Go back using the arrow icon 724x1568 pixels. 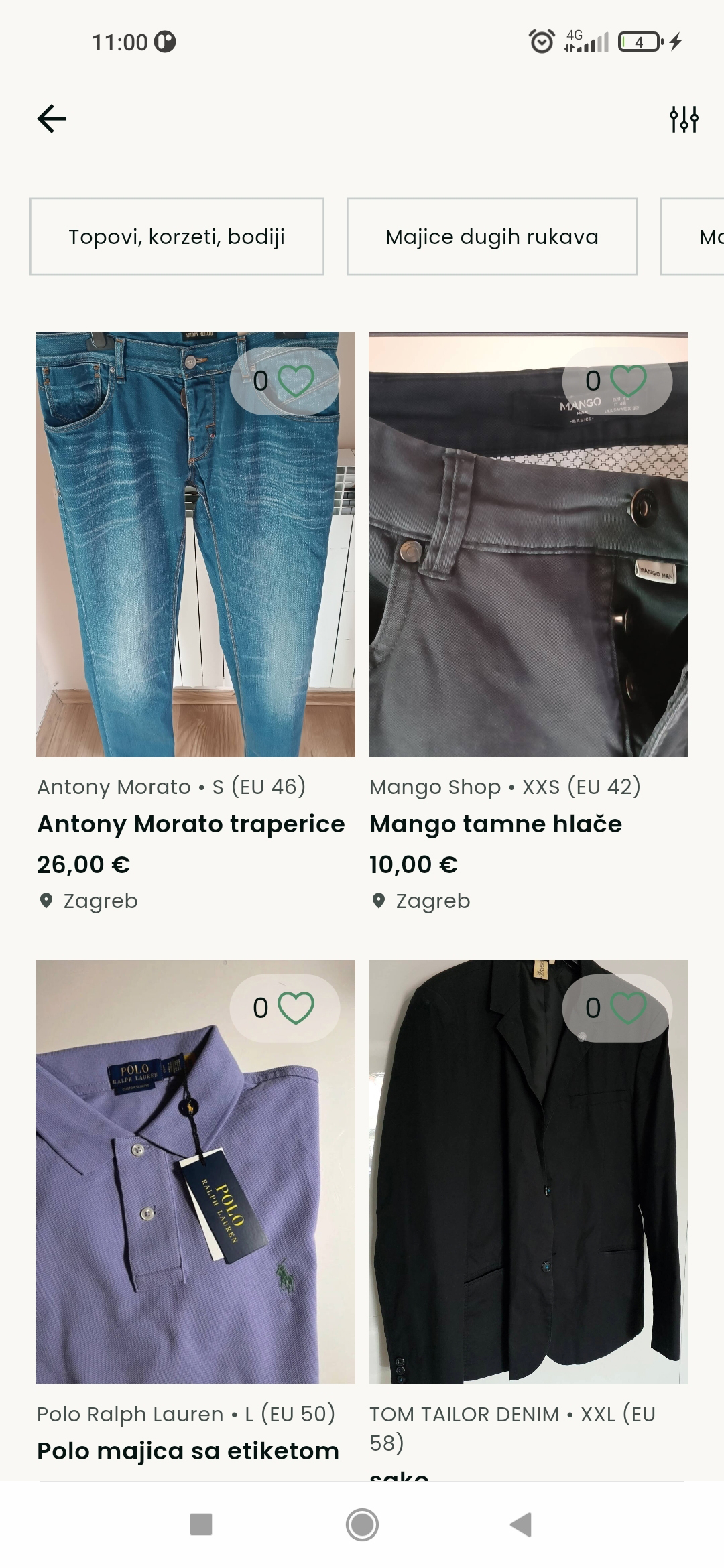coord(52,119)
